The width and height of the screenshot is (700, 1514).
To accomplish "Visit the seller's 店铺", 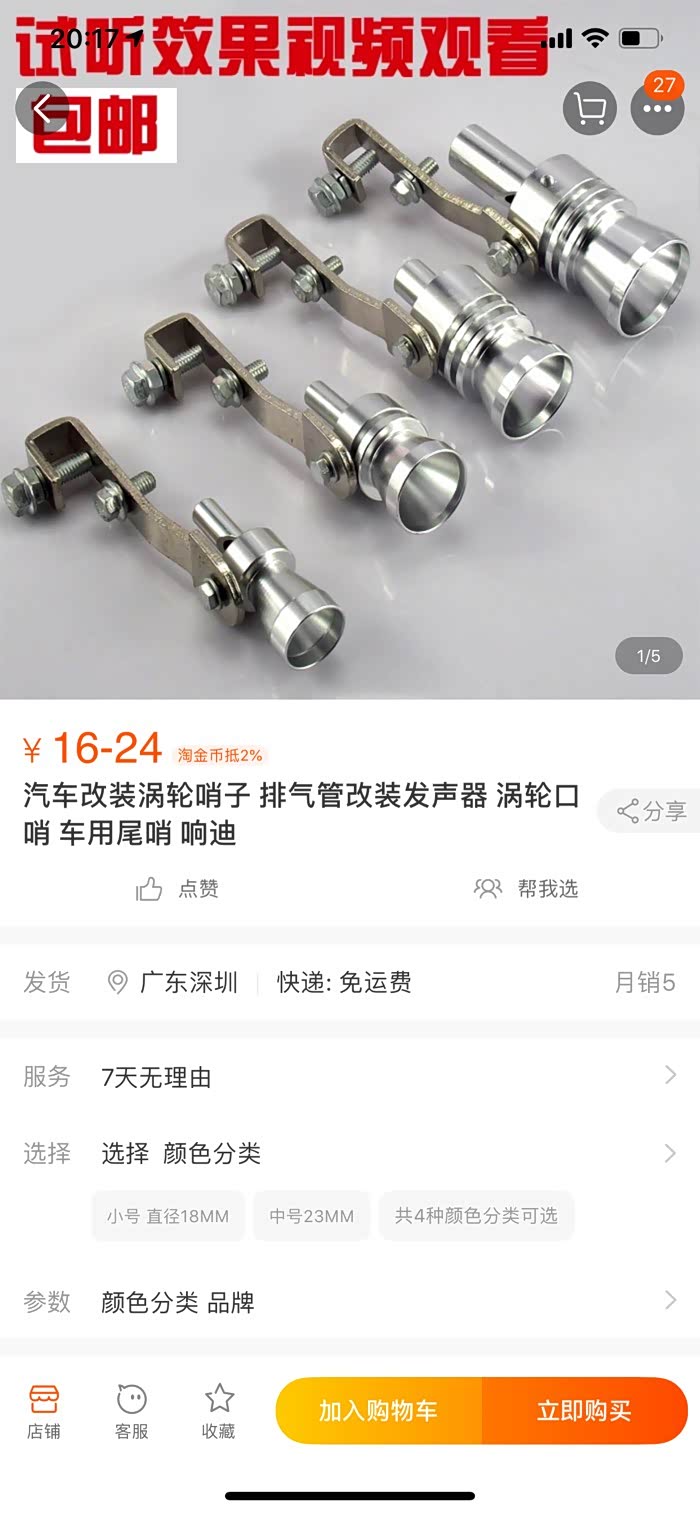I will [44, 1410].
